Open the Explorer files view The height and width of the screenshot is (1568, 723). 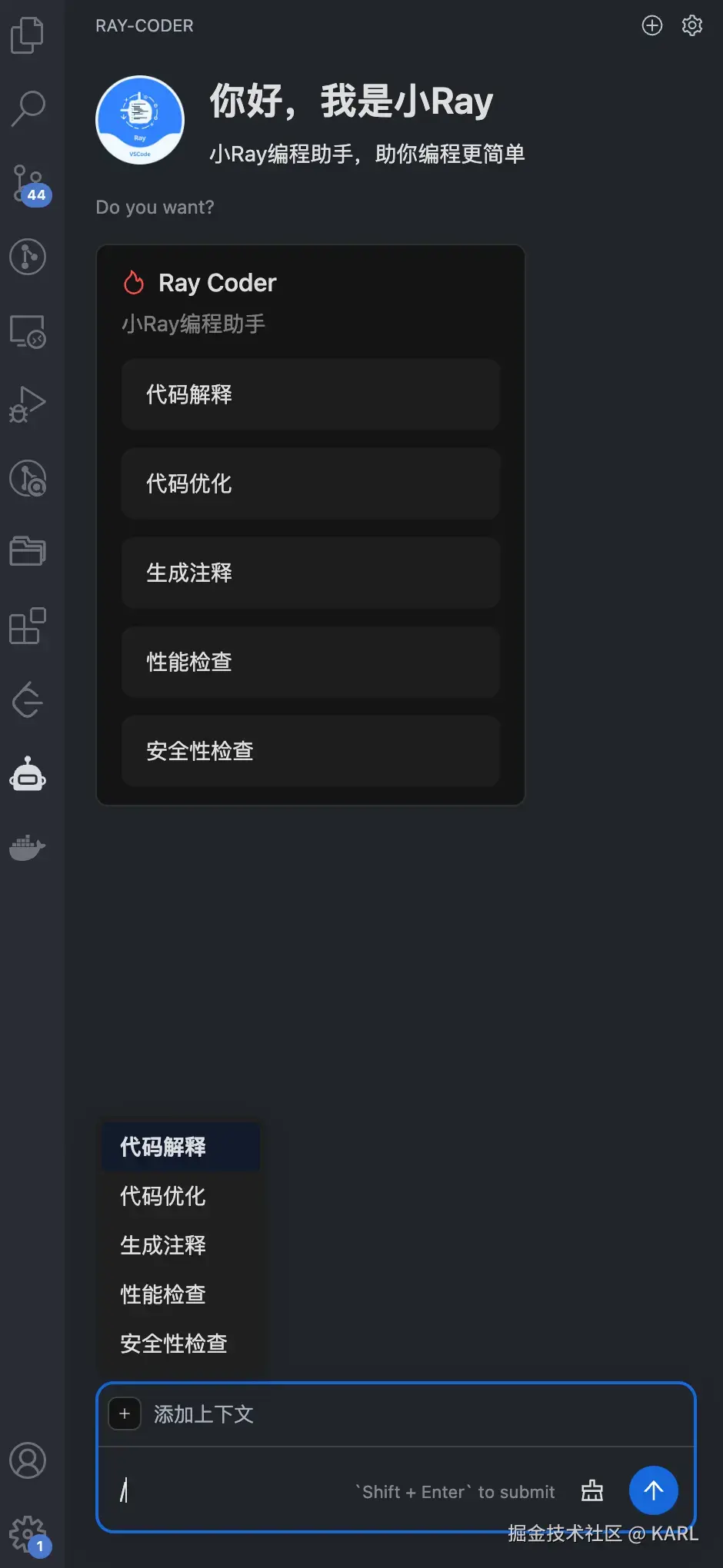click(28, 35)
